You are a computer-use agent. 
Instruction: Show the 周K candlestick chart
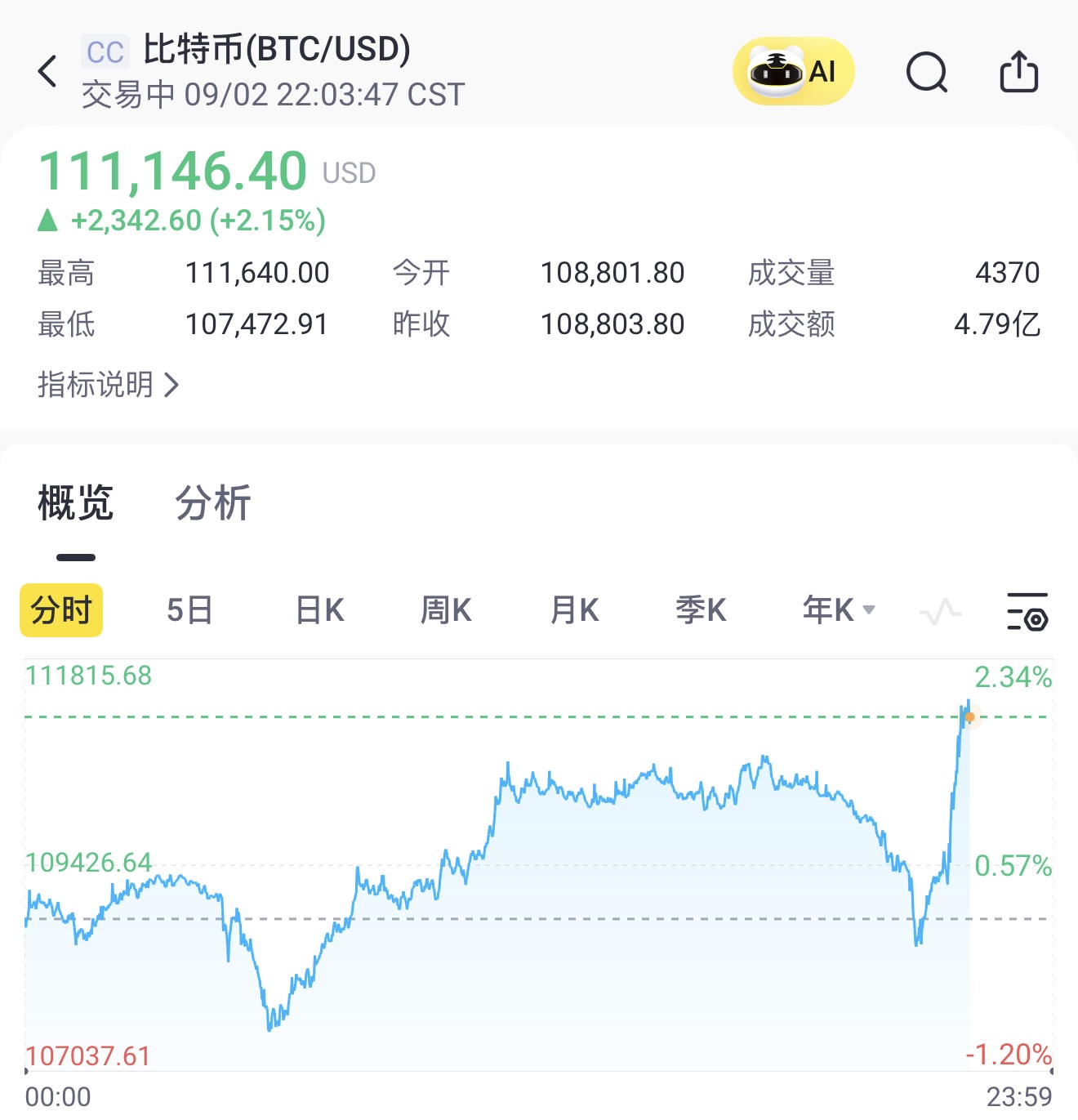click(446, 610)
